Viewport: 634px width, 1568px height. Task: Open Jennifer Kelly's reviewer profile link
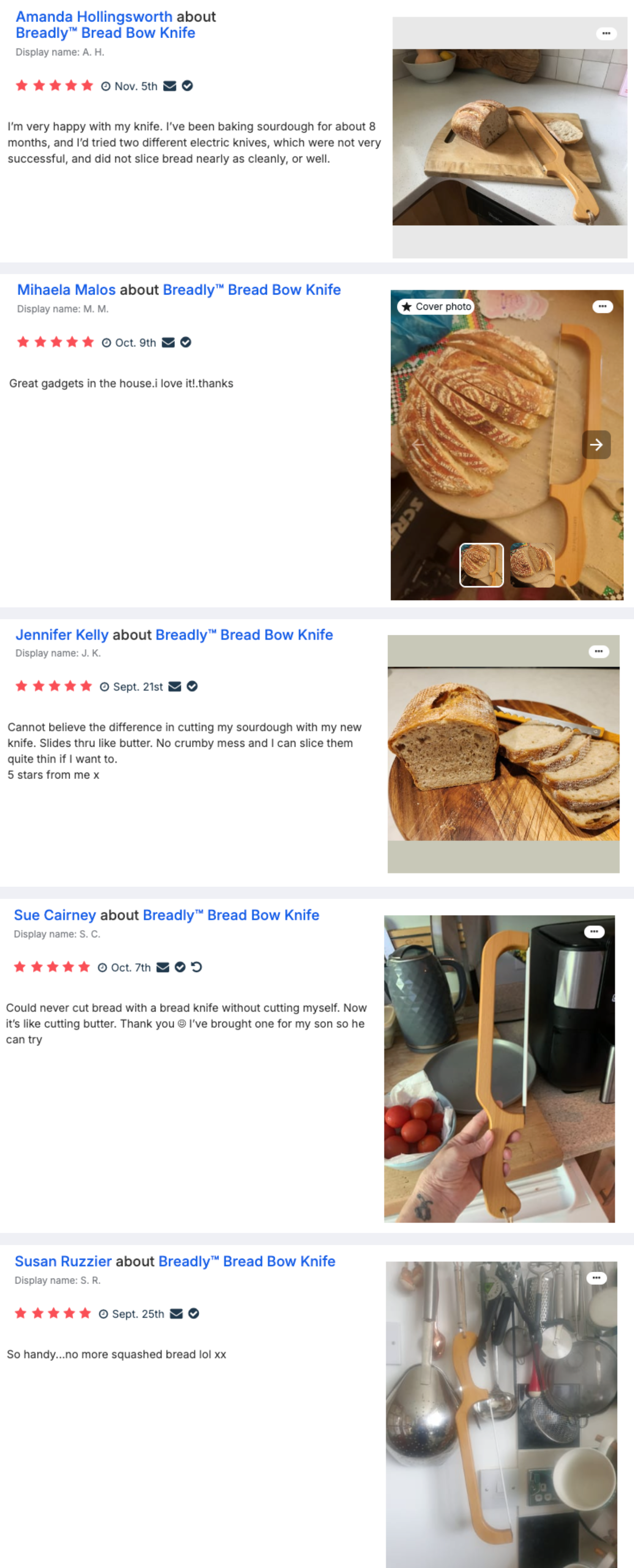click(x=62, y=634)
